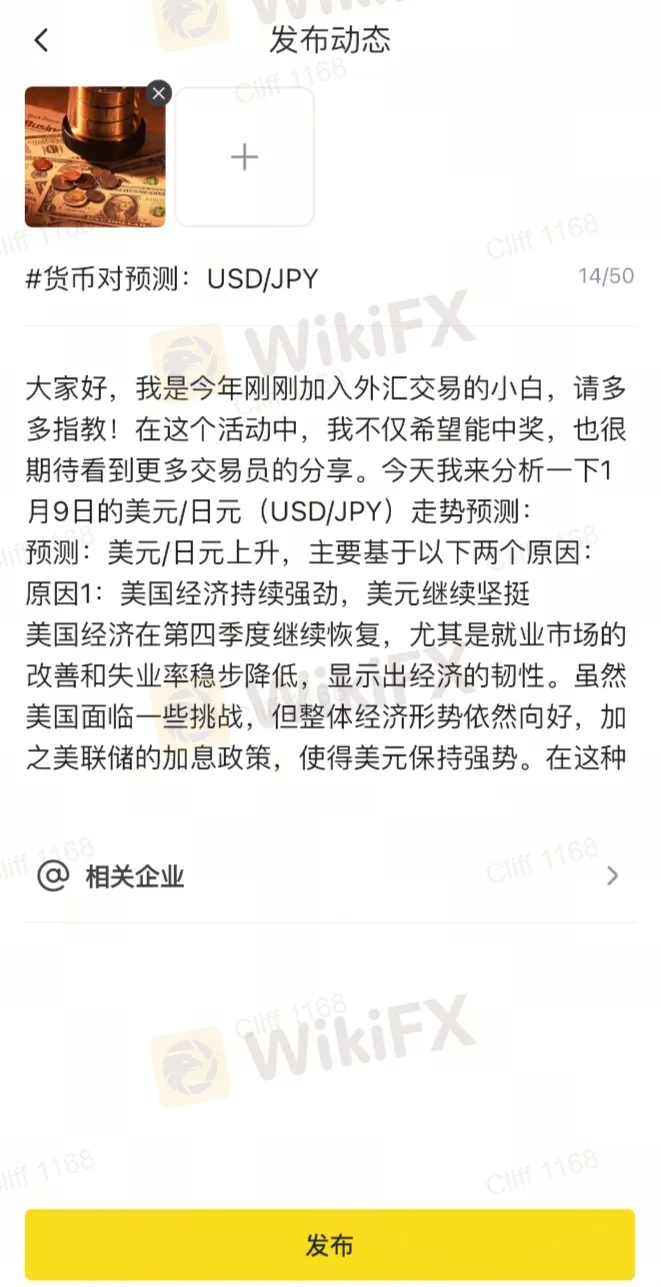Image resolution: width=661 pixels, height=1287 pixels.
Task: Remove the attached money photo
Action: pos(158,93)
